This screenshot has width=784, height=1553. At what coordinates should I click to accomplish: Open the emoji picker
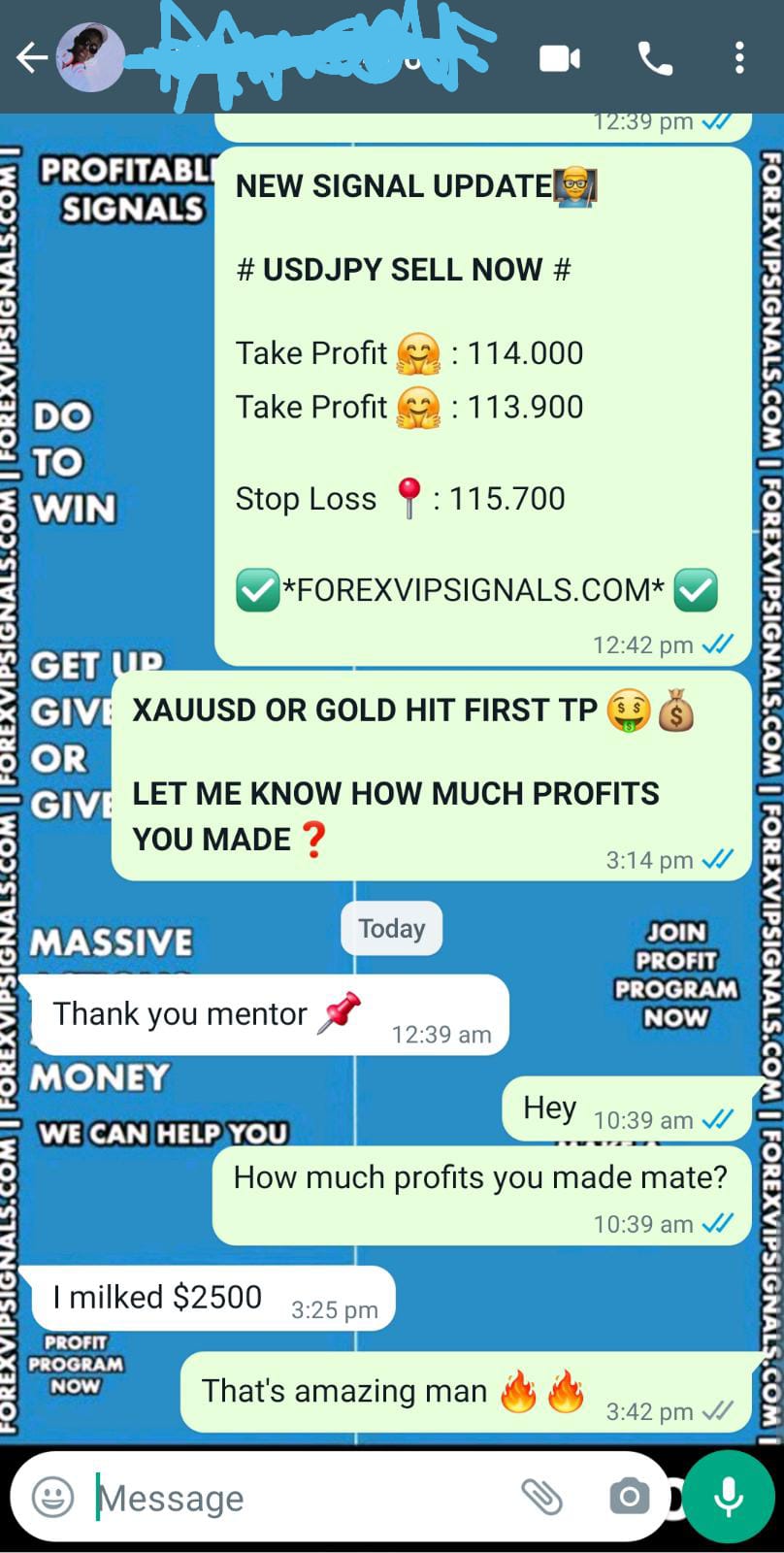[x=52, y=1497]
